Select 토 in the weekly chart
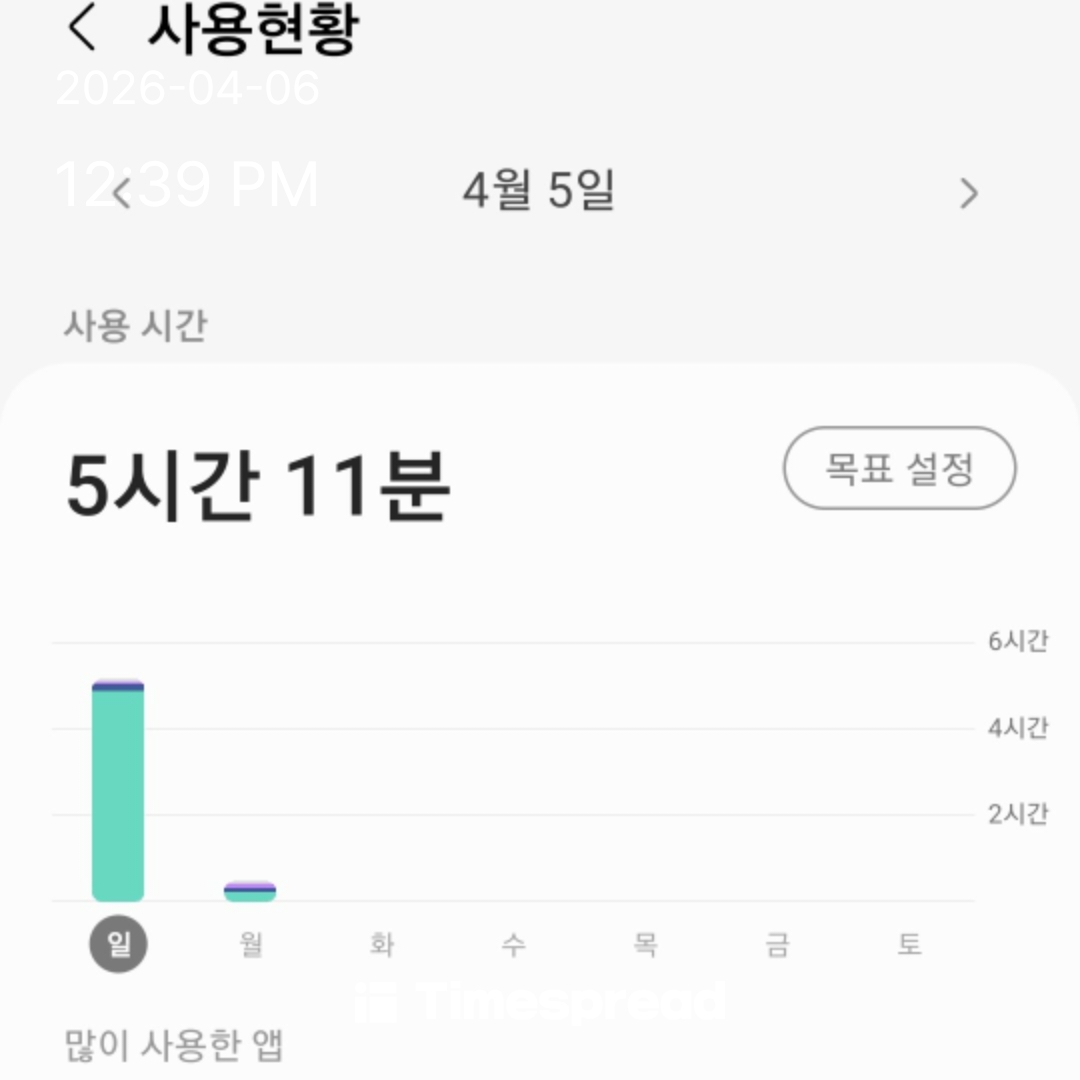This screenshot has width=1080, height=1080. point(908,944)
